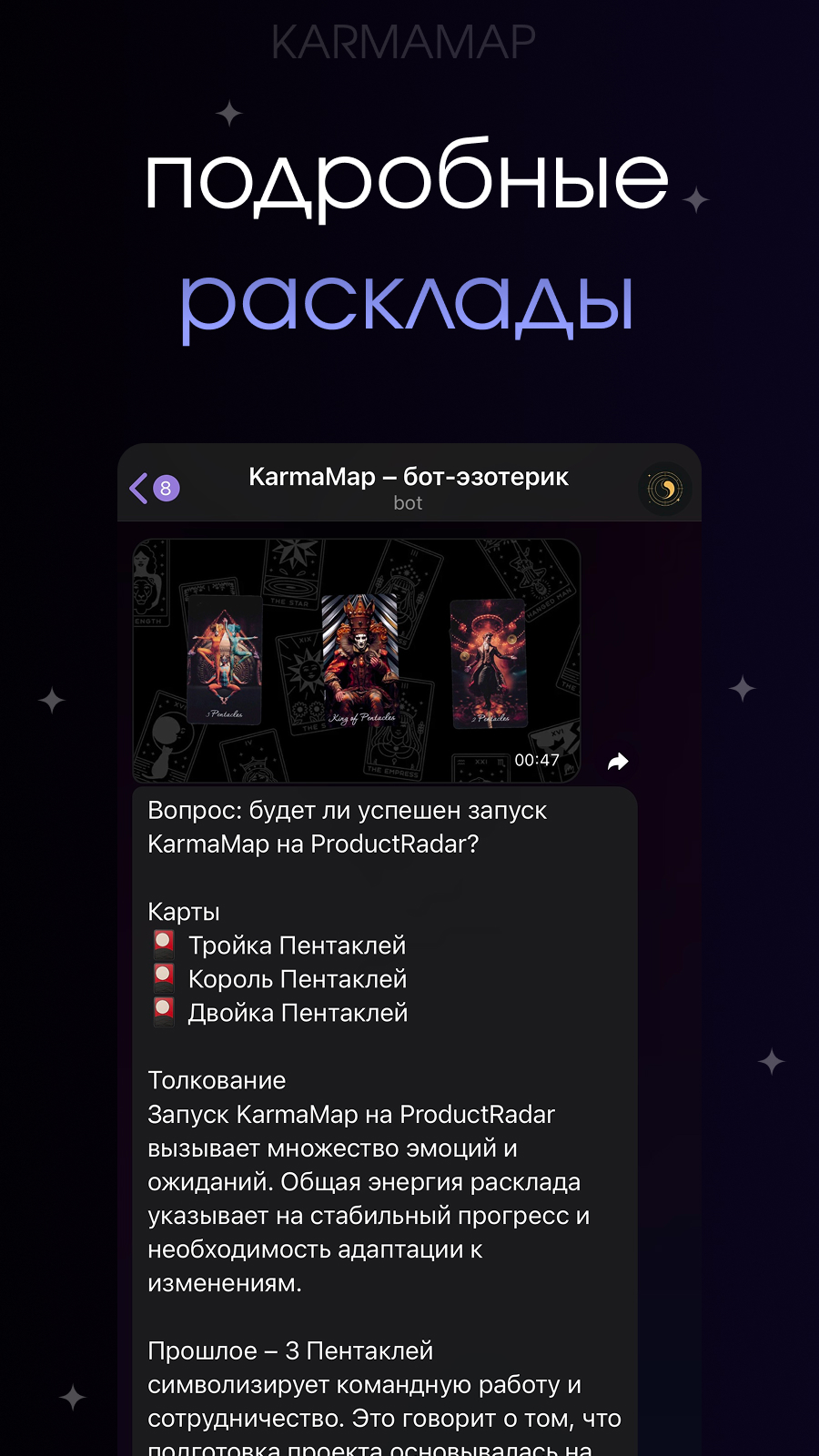Tap the card emoji beside Тройка Пентаклей
This screenshot has width=819, height=1456.
(163, 945)
